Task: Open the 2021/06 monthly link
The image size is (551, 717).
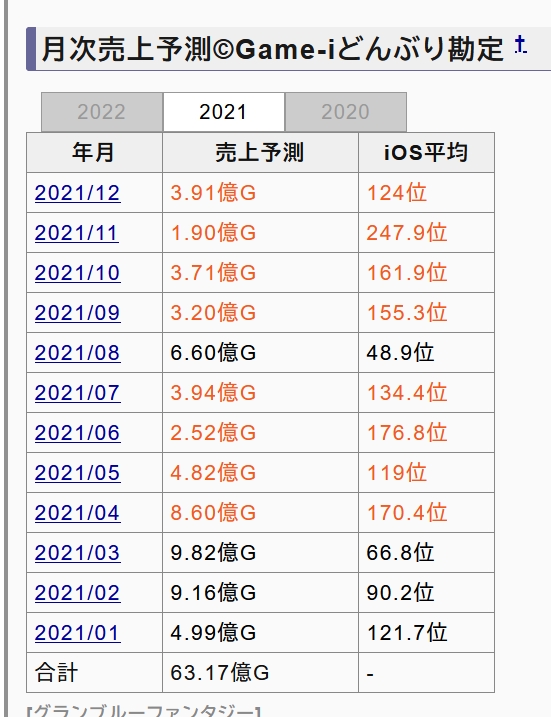Action: click(x=77, y=433)
